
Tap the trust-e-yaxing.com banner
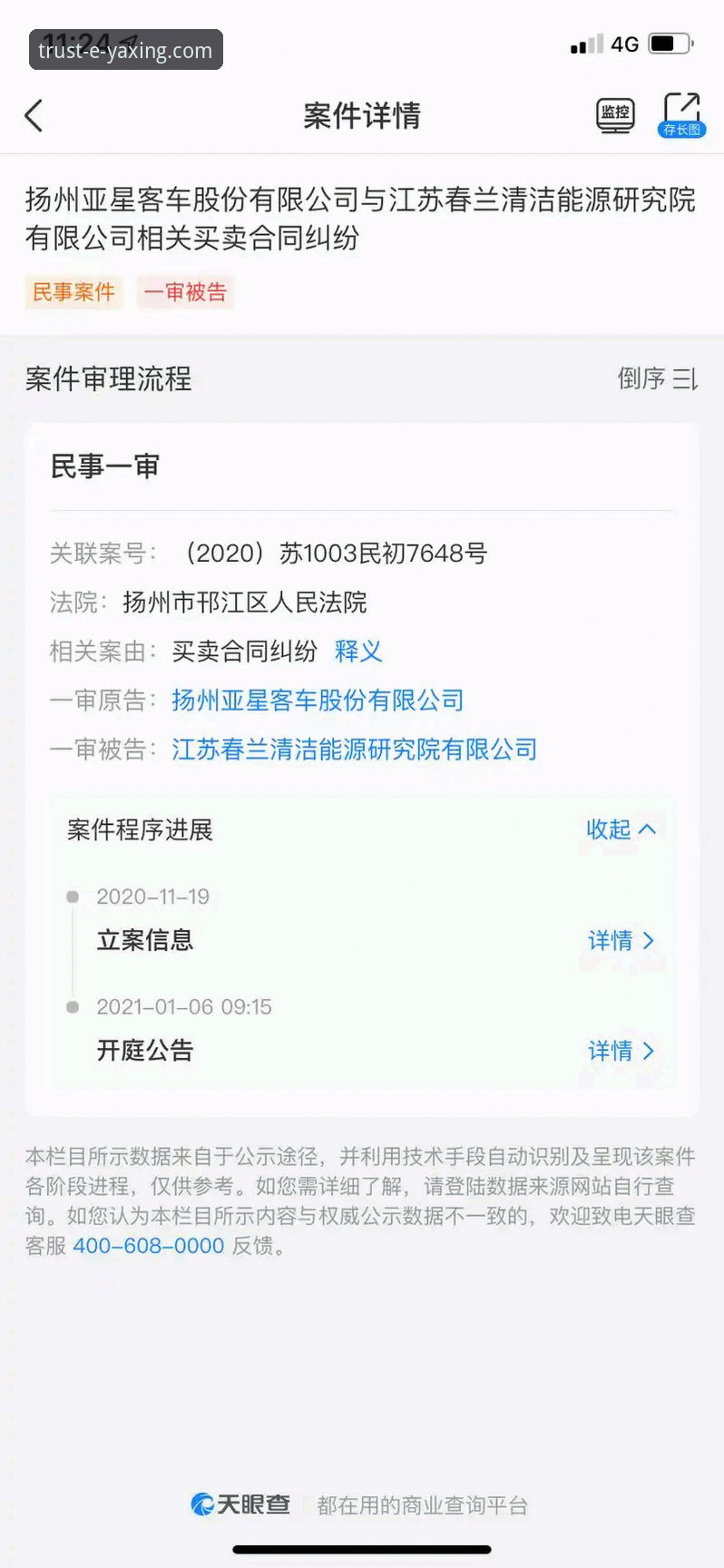(x=126, y=52)
